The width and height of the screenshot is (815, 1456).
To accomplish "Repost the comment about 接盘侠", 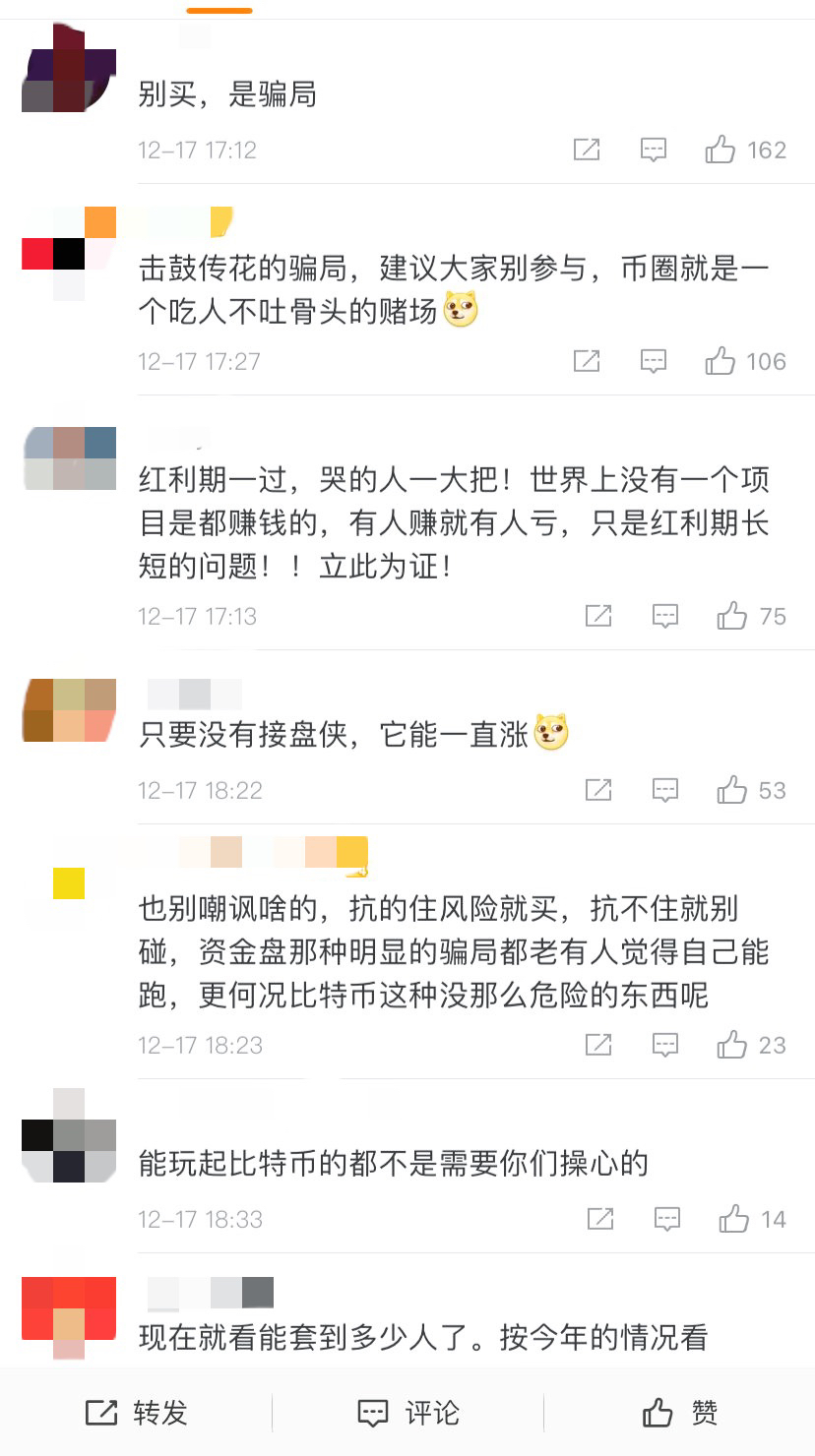I will point(598,790).
